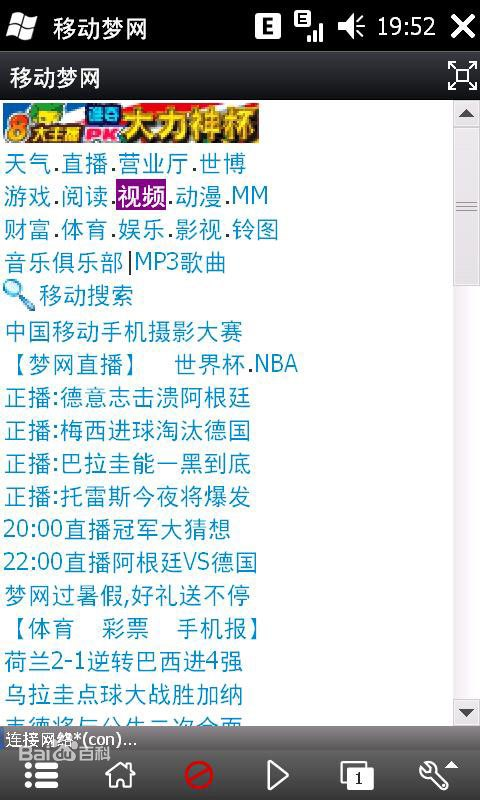Screen dimensions: 480x800
Task: Open 中国移动手机摄影大赛 link
Action: [x=123, y=332]
